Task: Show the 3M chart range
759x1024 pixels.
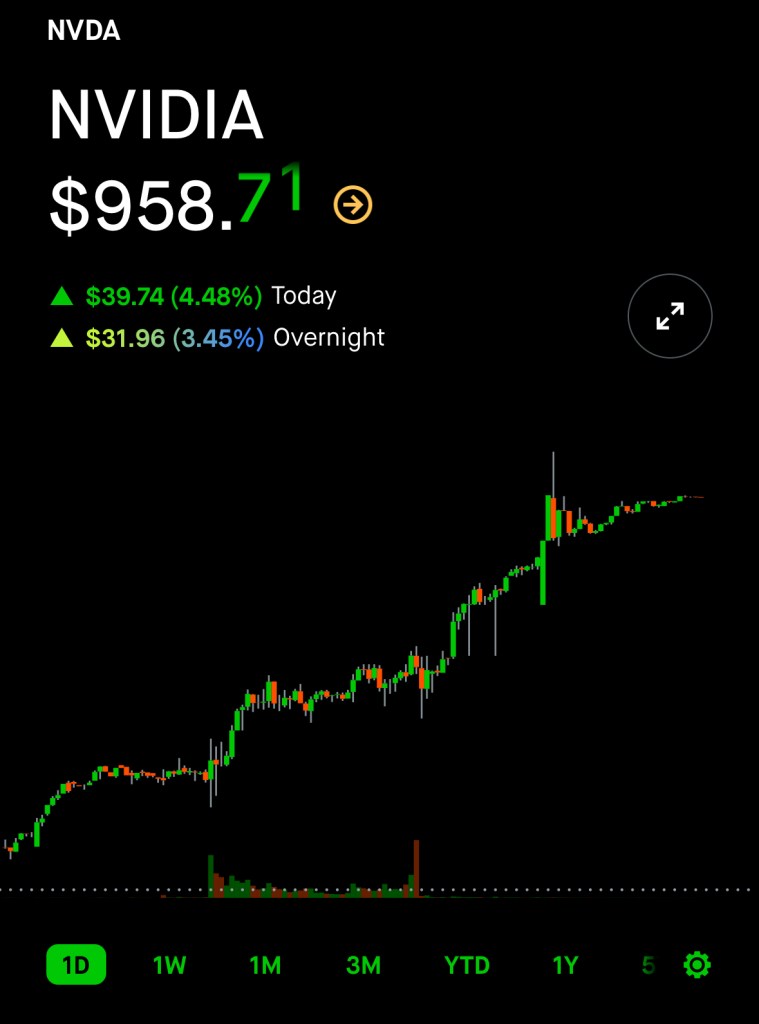Action: click(364, 965)
